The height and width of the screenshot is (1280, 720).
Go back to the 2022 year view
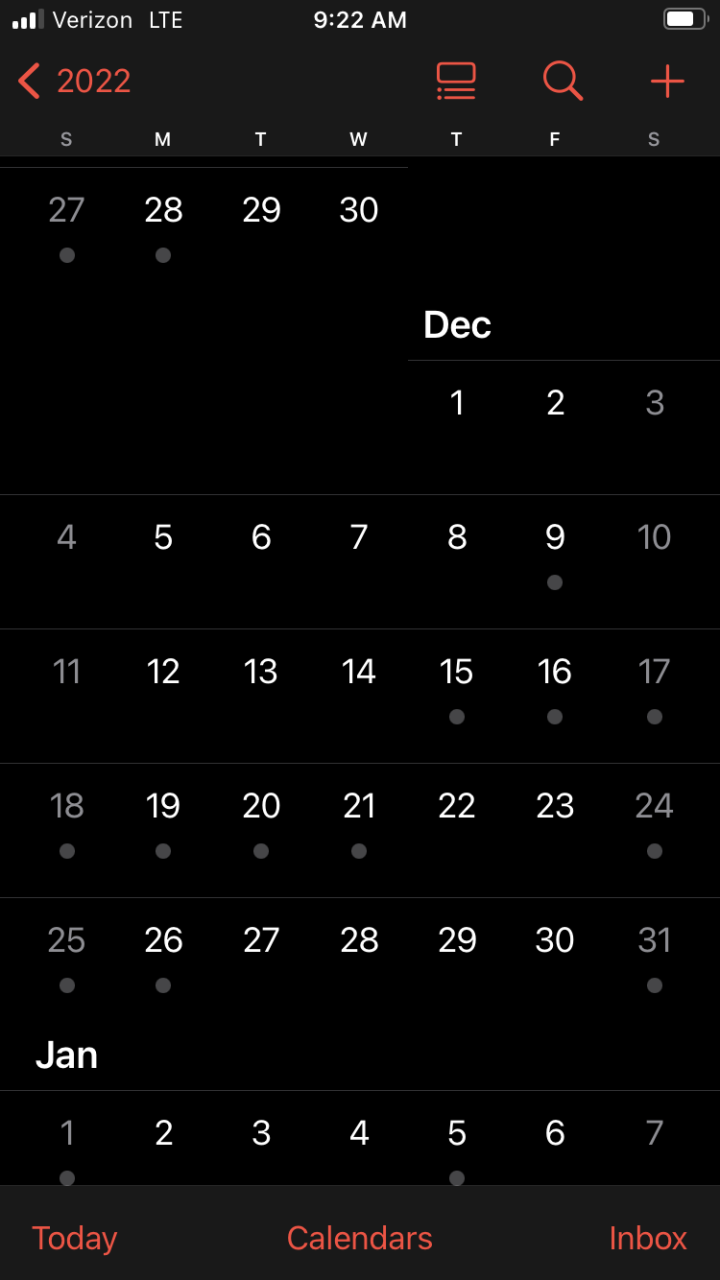(75, 81)
